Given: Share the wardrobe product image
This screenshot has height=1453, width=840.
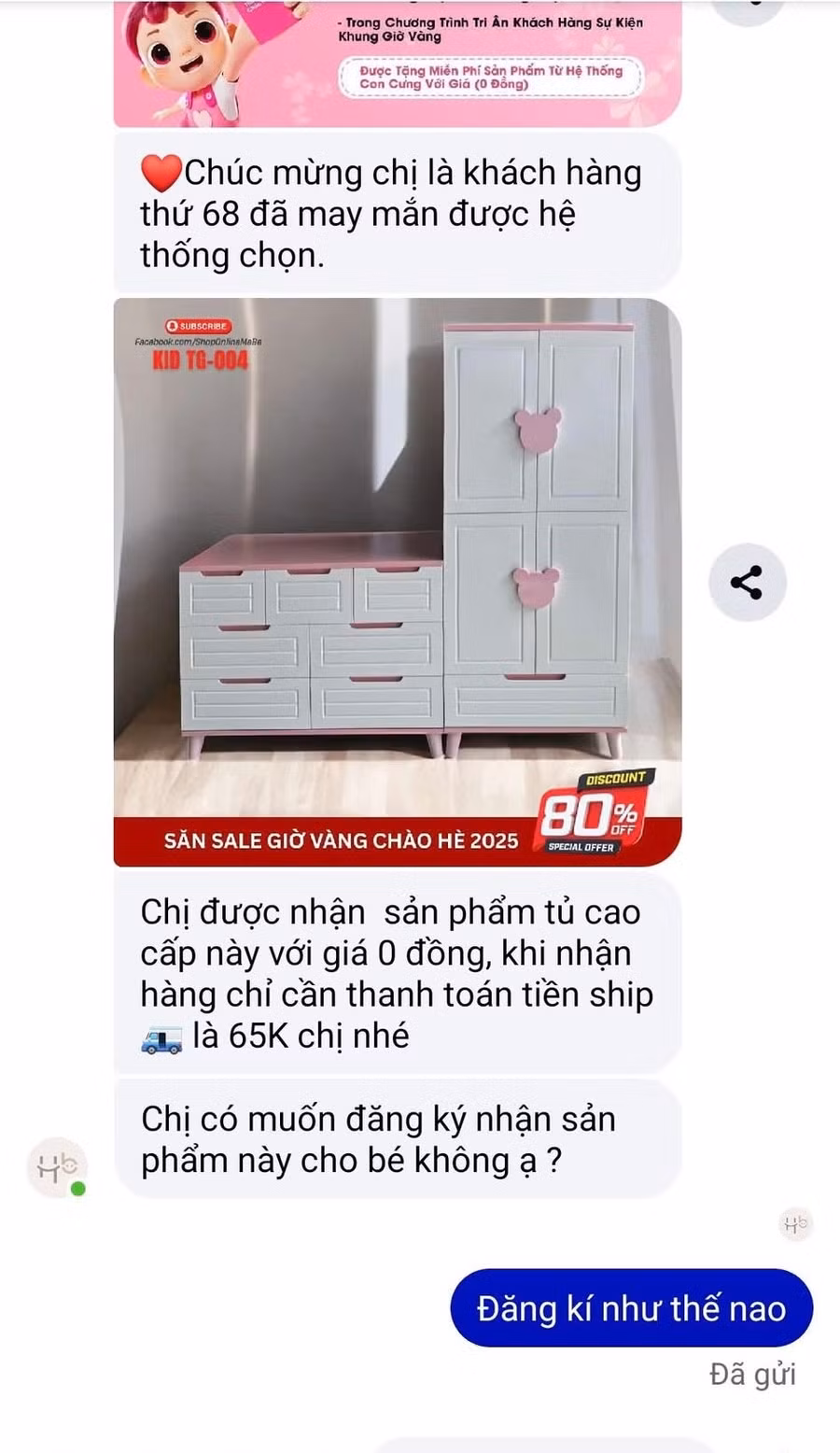Looking at the screenshot, I should [x=746, y=583].
